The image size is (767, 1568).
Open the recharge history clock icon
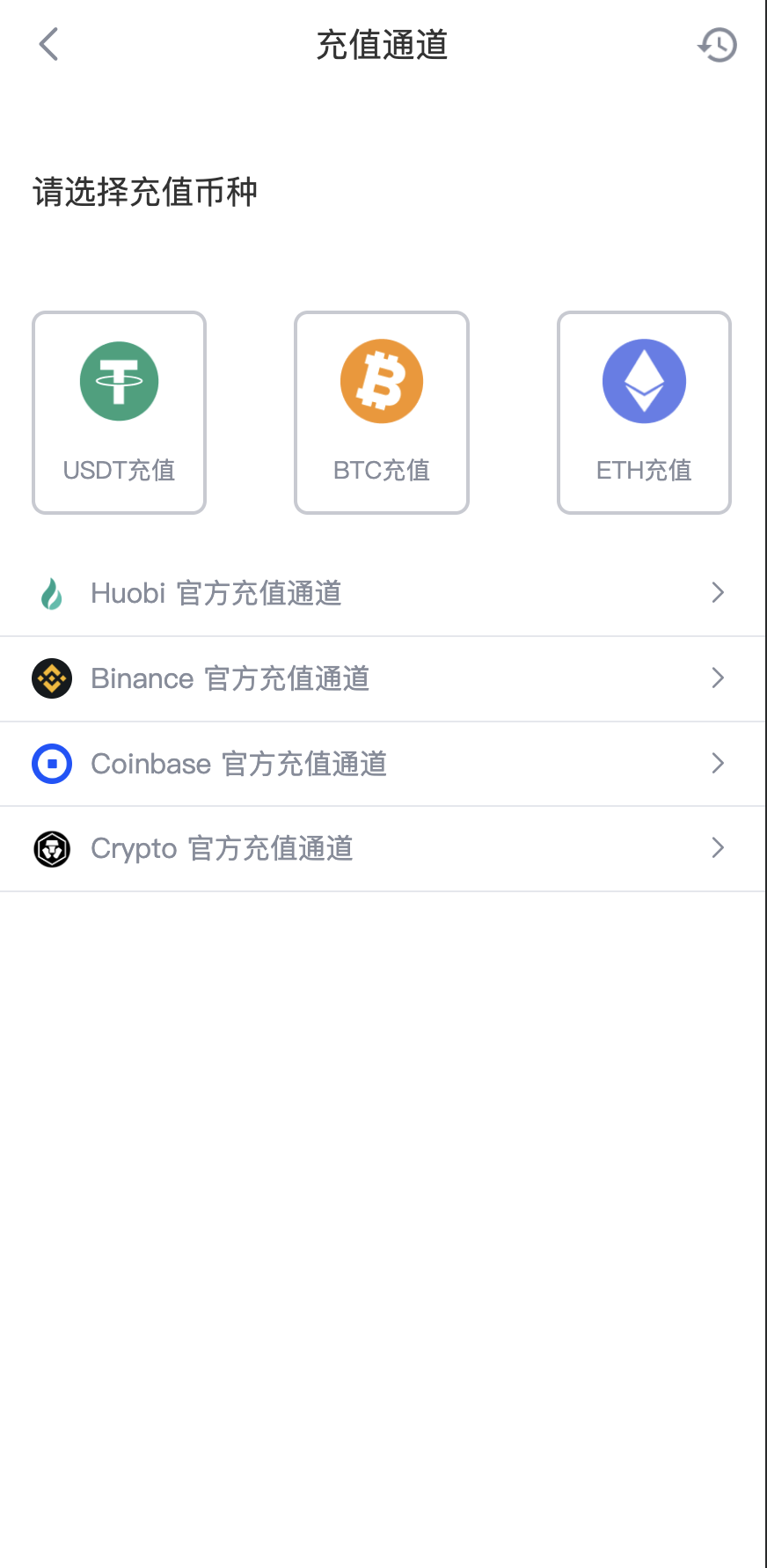717,45
